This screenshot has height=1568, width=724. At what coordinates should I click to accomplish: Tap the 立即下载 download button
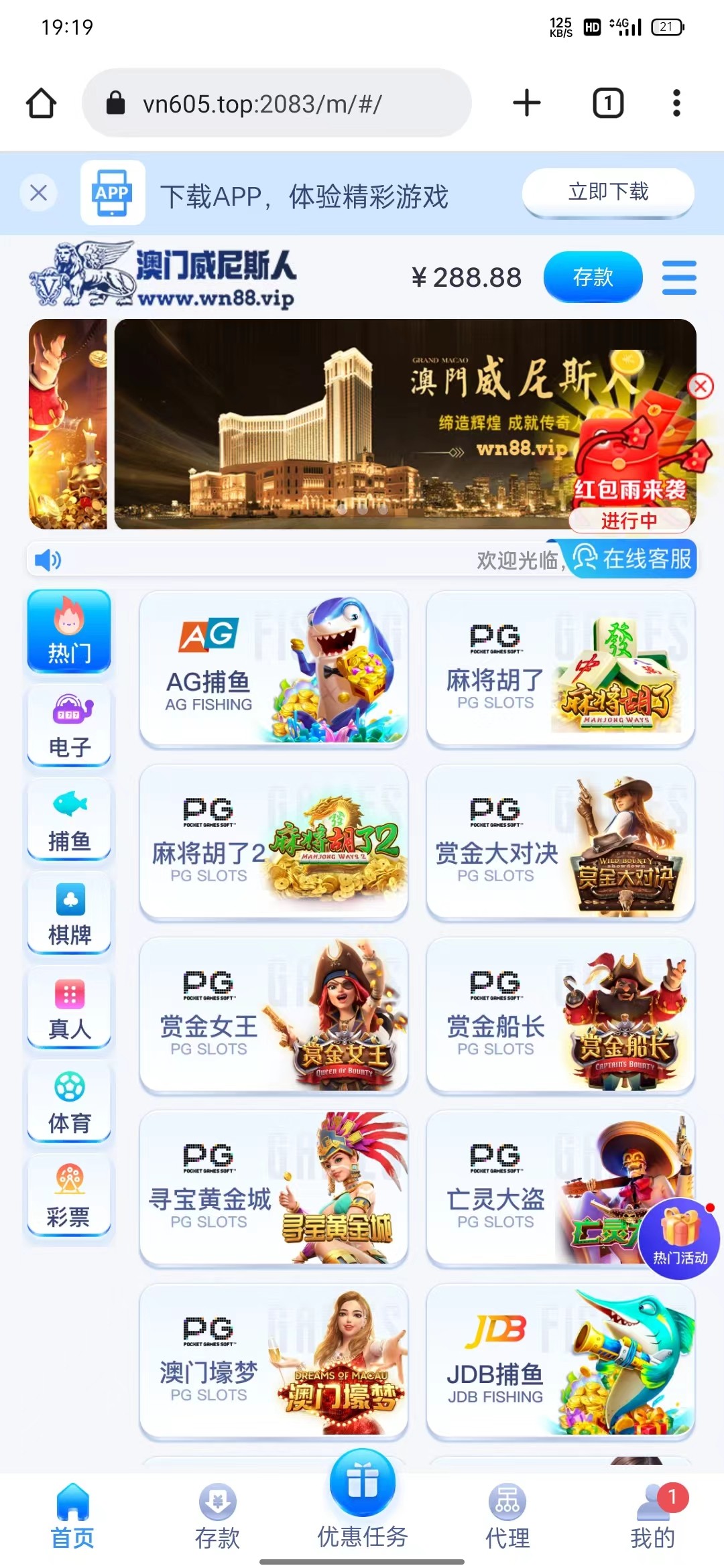(x=607, y=192)
